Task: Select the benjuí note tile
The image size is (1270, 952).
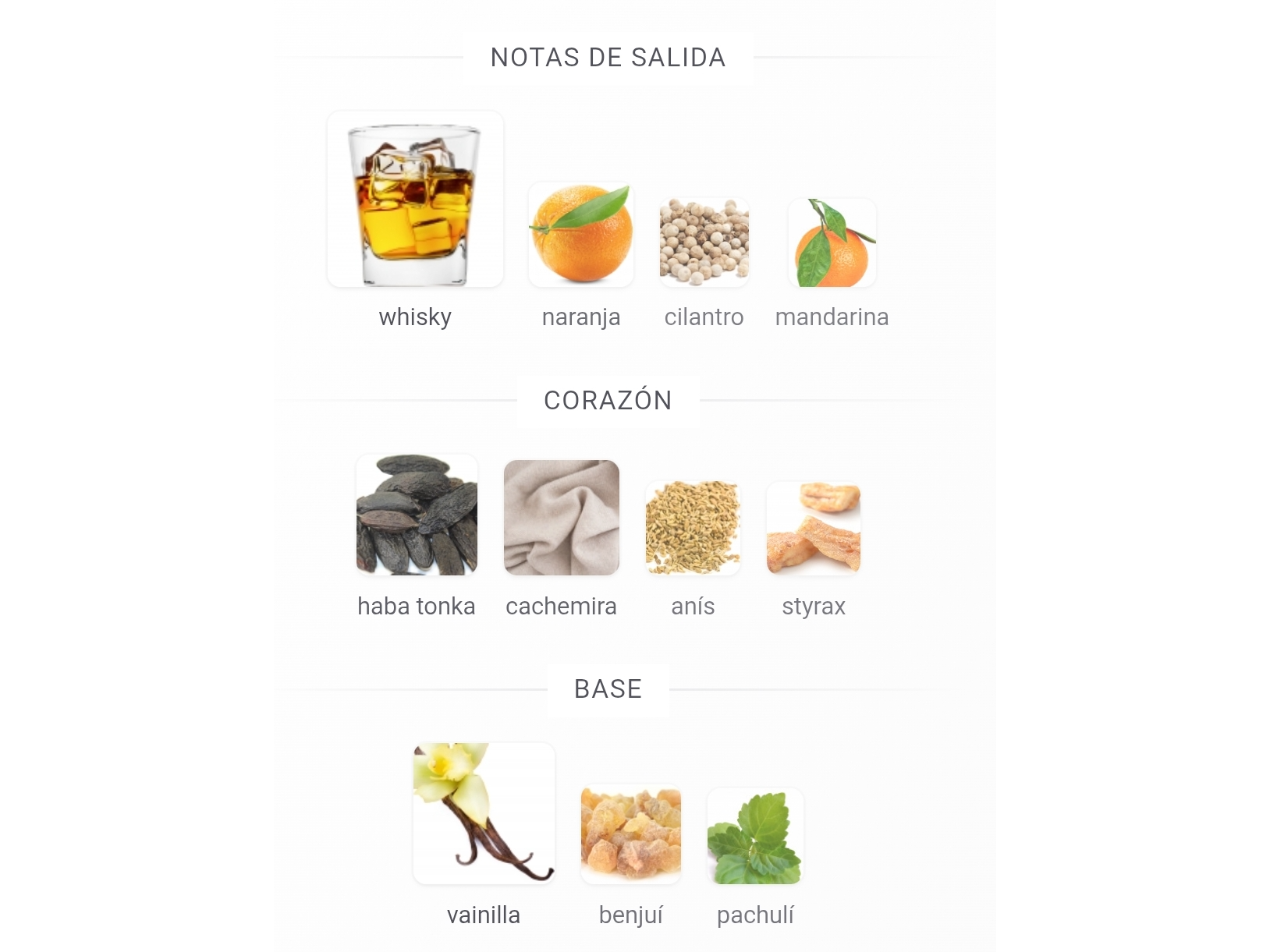Action: click(x=631, y=834)
